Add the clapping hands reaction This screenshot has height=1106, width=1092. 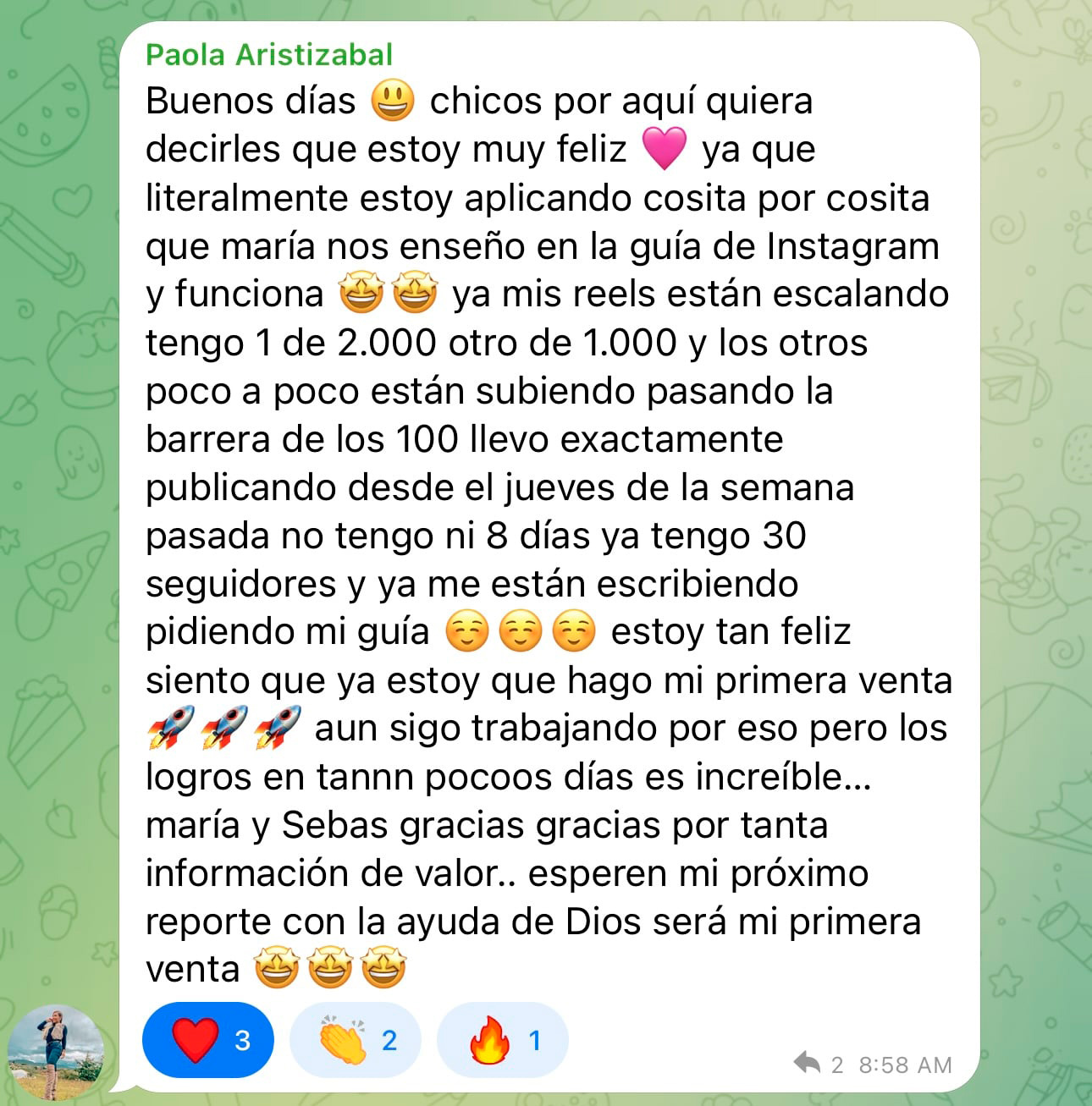[355, 1040]
